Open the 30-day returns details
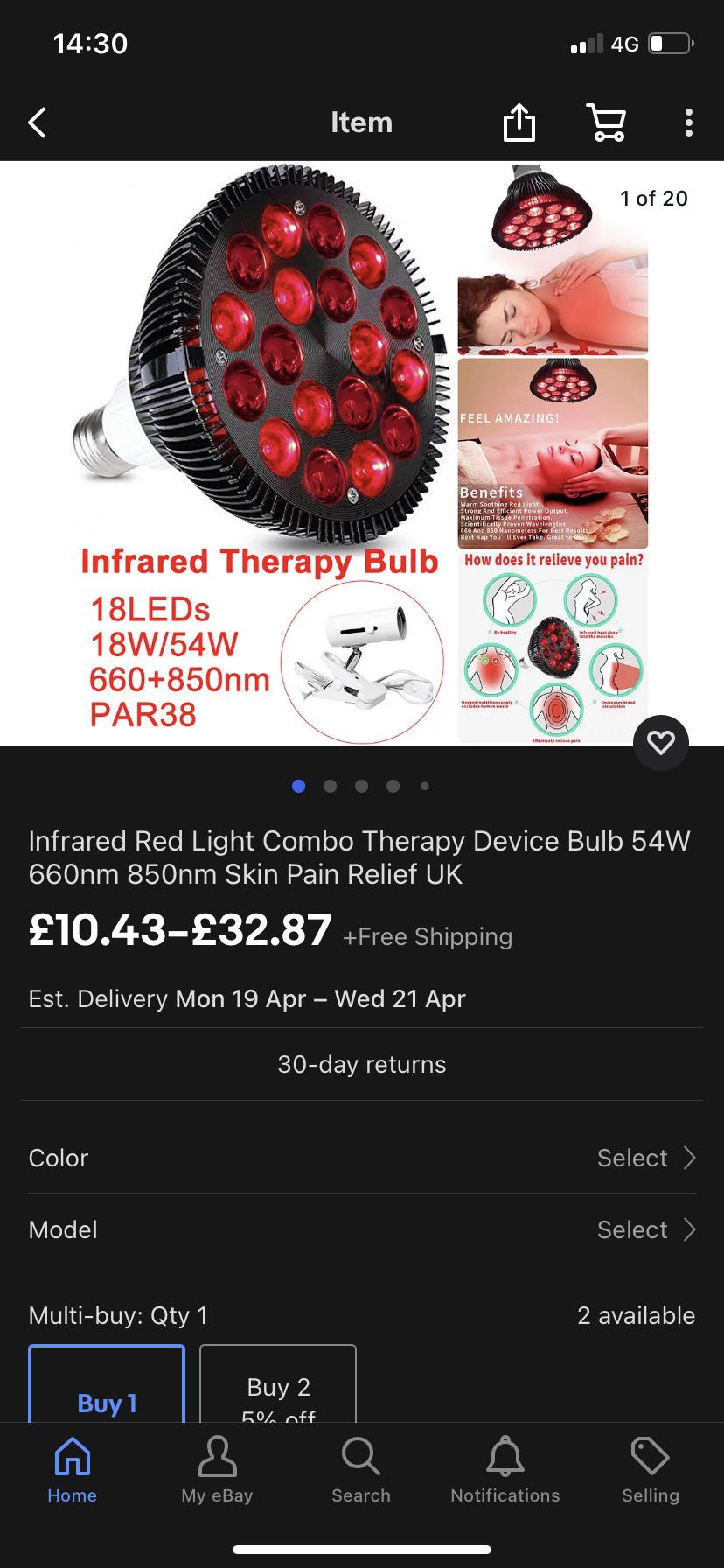 coord(361,1064)
